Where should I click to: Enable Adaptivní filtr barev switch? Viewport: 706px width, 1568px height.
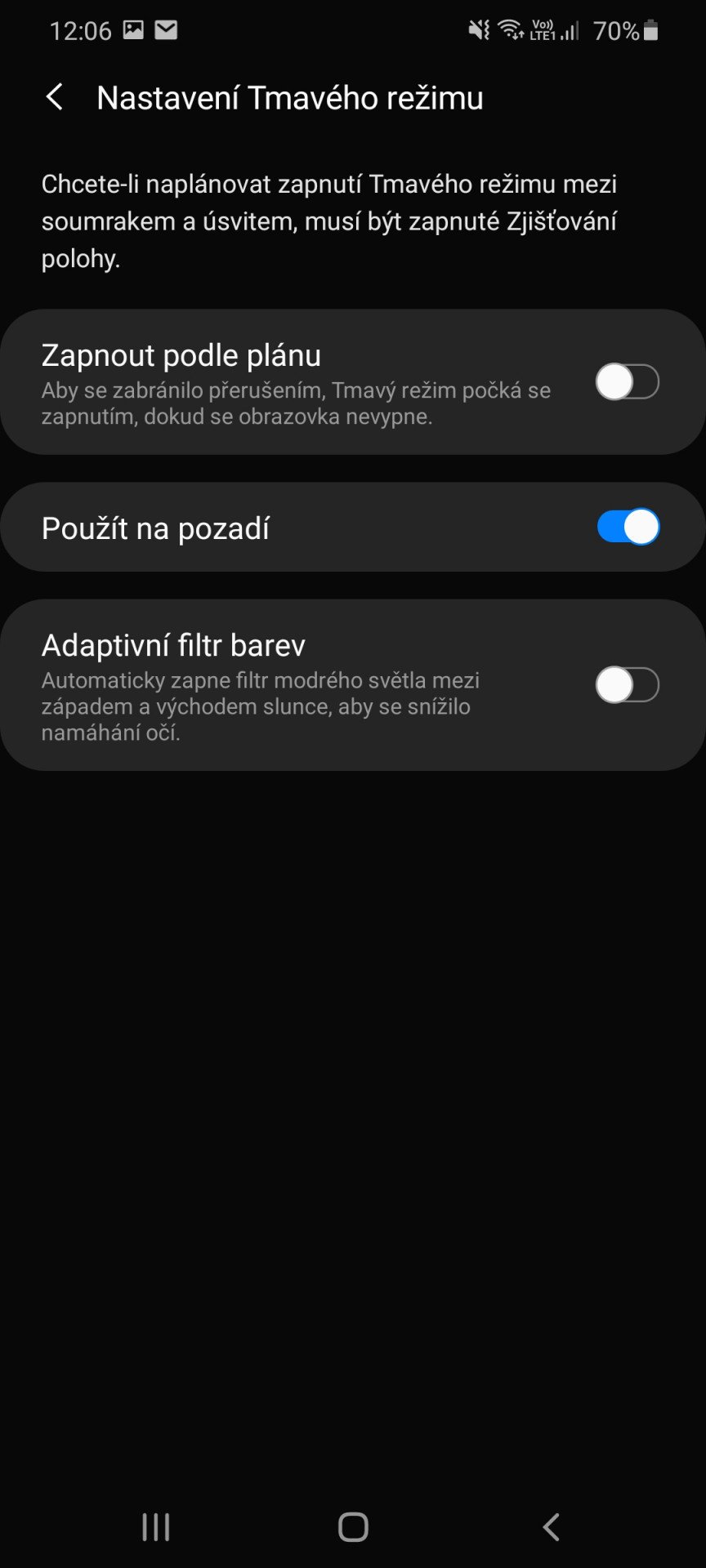(628, 684)
